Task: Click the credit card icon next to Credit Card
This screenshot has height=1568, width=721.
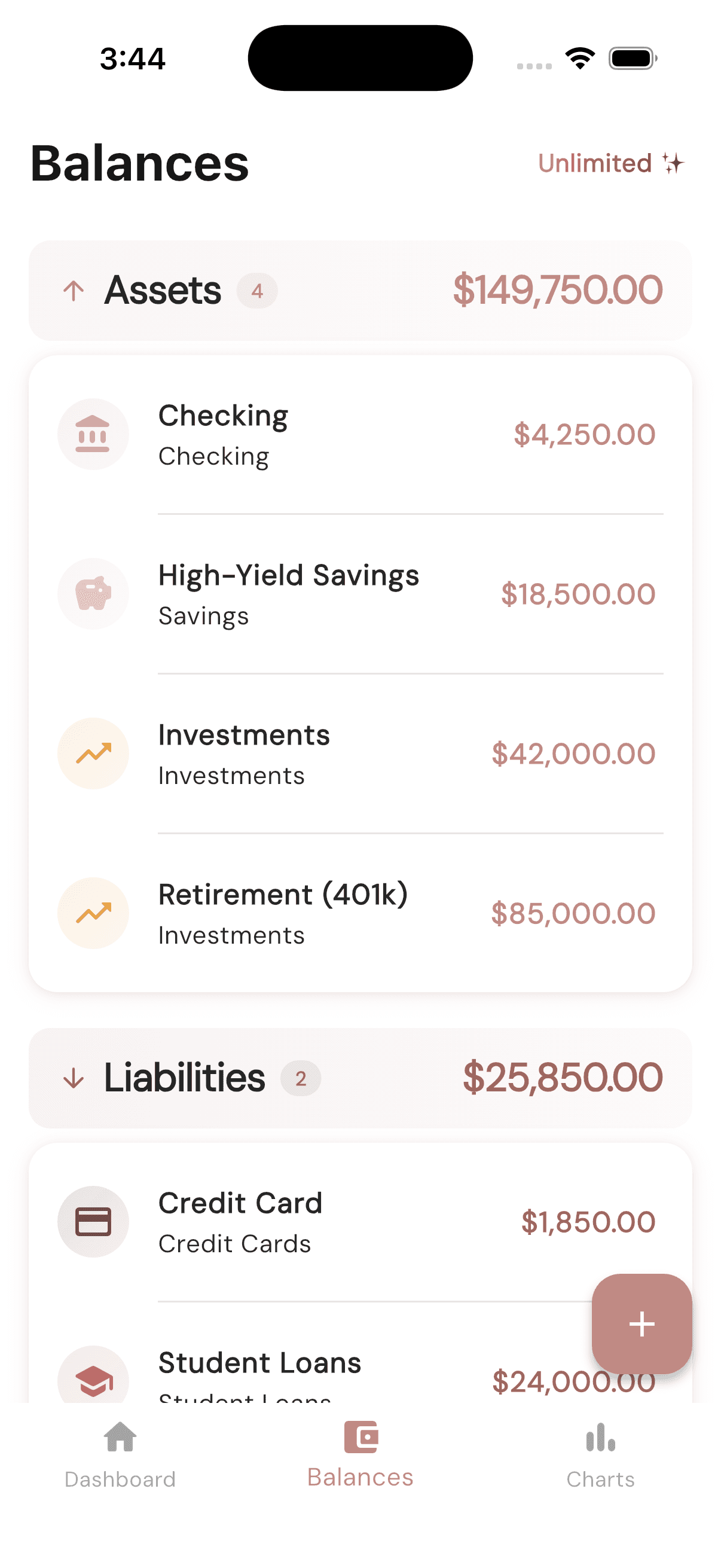Action: click(x=93, y=1221)
